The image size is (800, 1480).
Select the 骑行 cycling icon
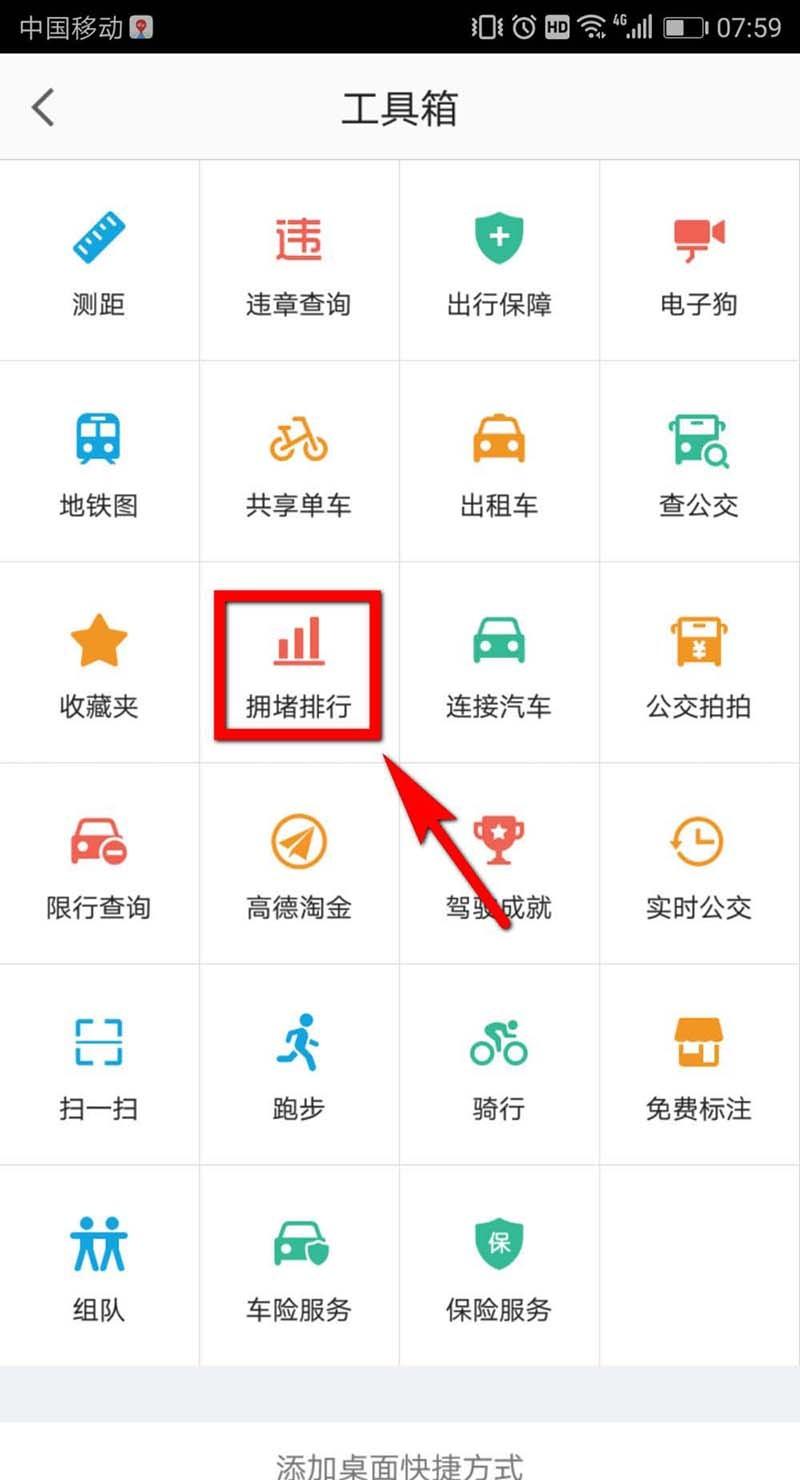click(498, 1063)
